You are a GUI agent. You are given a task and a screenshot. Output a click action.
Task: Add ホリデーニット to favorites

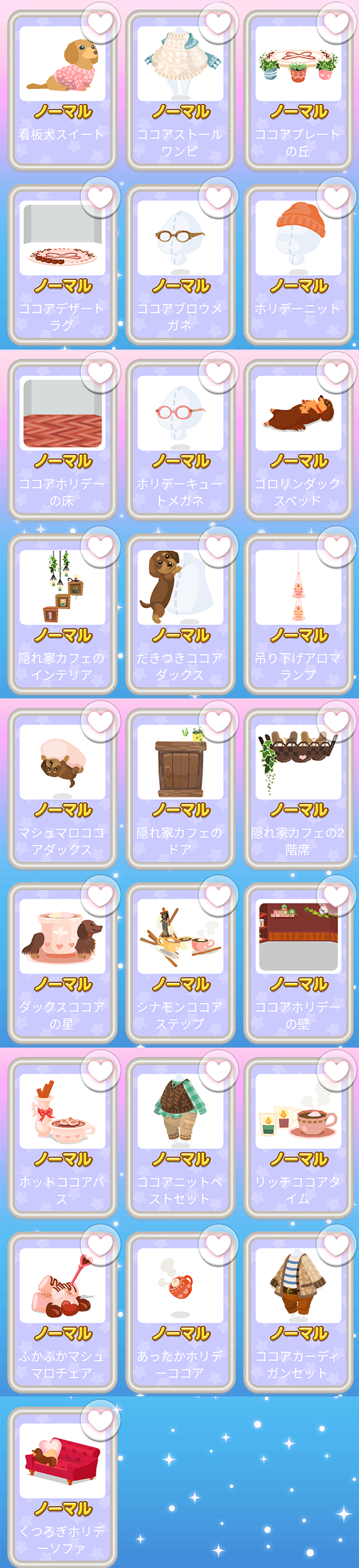pyautogui.click(x=336, y=197)
